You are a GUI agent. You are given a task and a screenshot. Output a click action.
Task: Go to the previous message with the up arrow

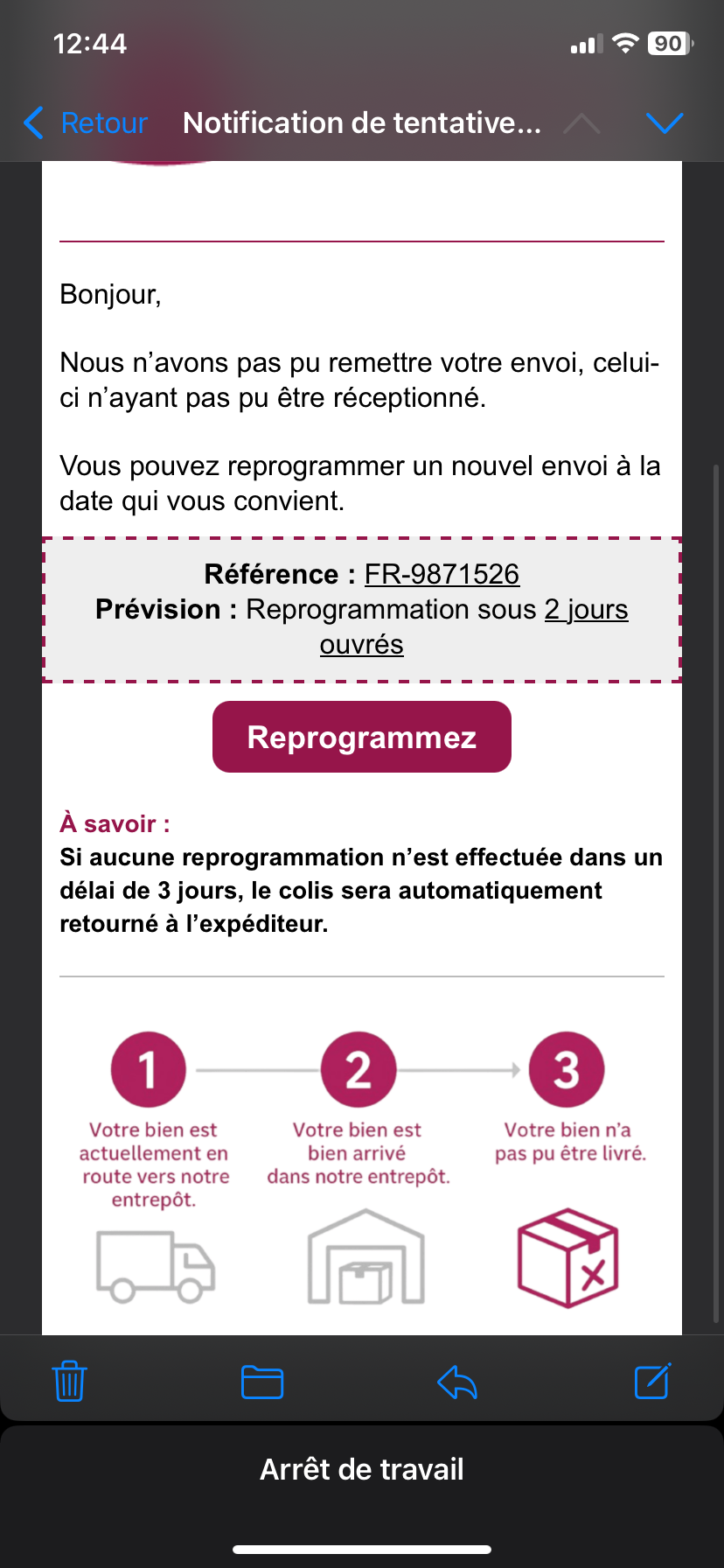[582, 123]
